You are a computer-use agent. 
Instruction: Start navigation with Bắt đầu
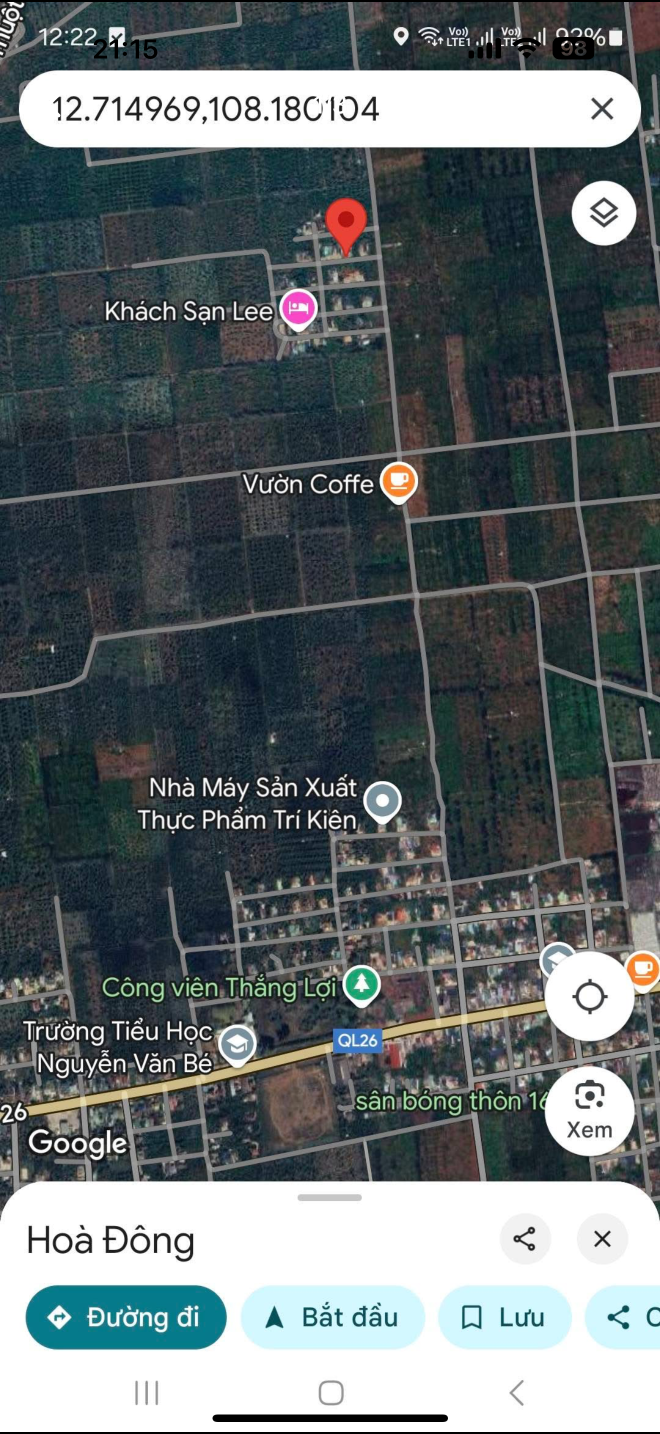pyautogui.click(x=333, y=1317)
